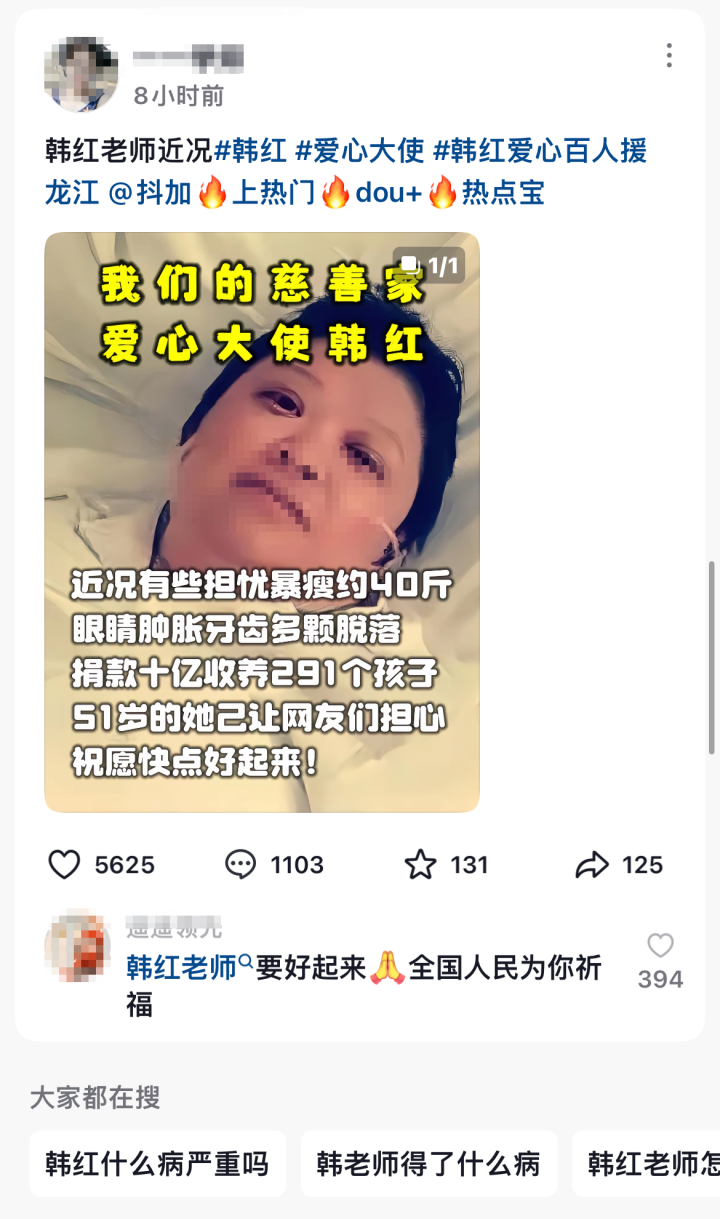Favorite the post with the star icon
The image size is (720, 1219).
(x=420, y=865)
